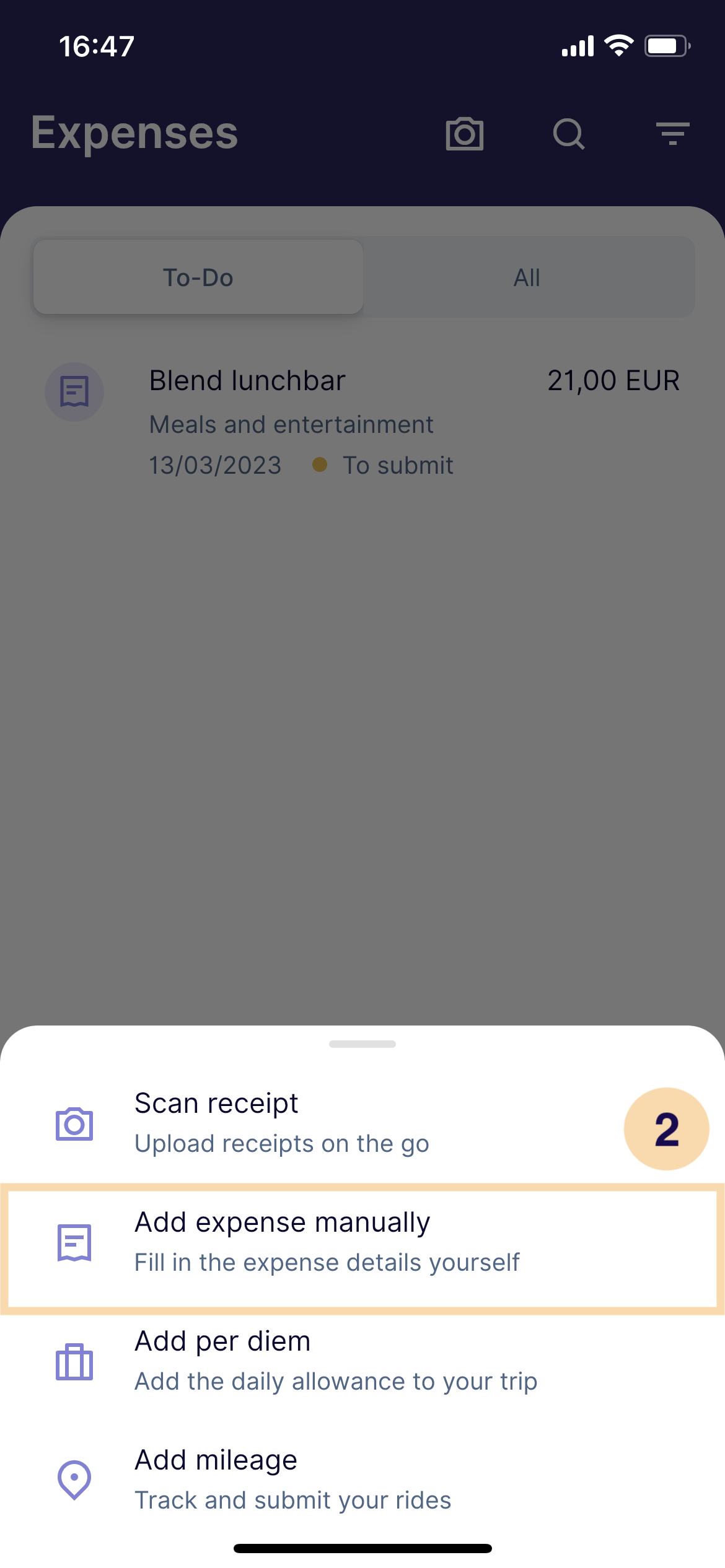Tap the camera icon in header
The width and height of the screenshot is (725, 1568).
point(464,133)
